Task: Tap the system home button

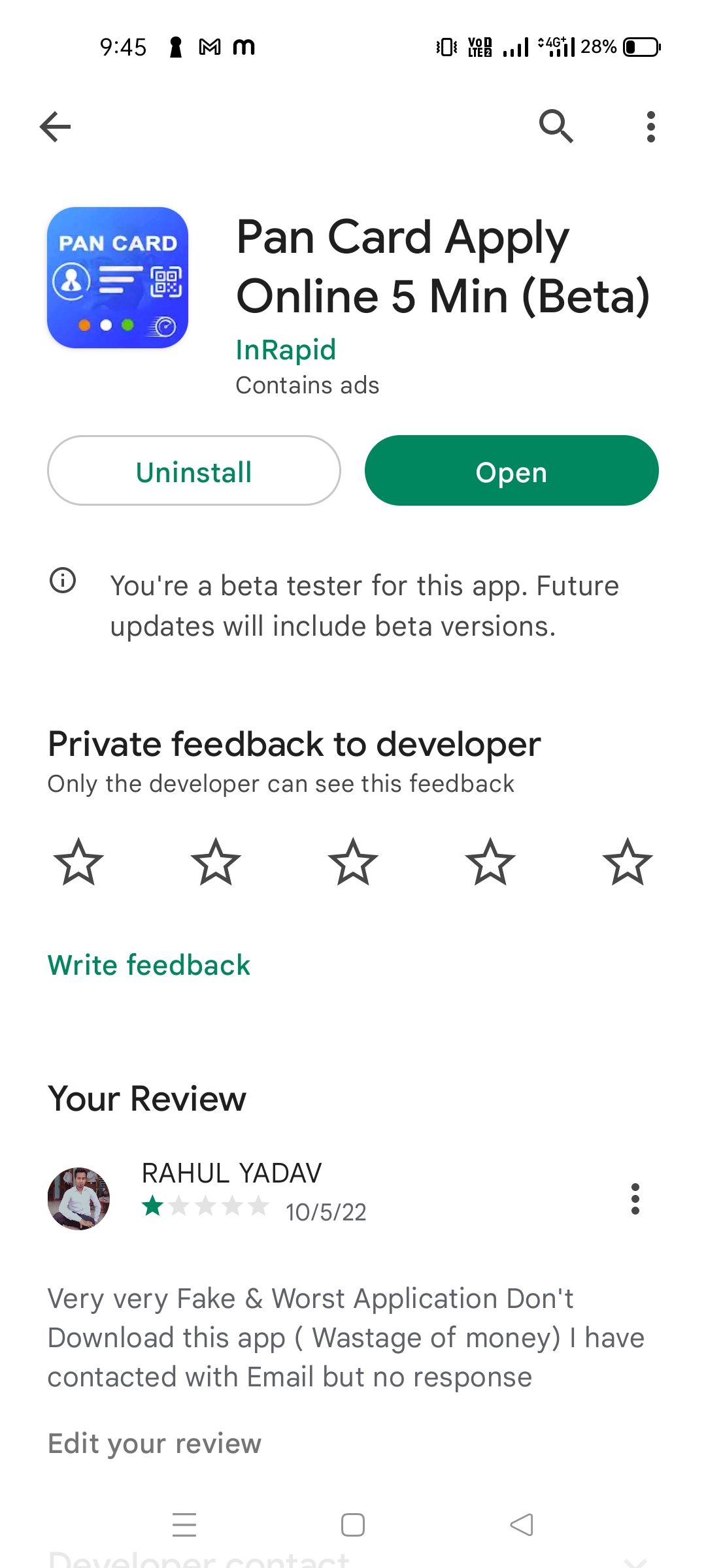Action: click(353, 1525)
